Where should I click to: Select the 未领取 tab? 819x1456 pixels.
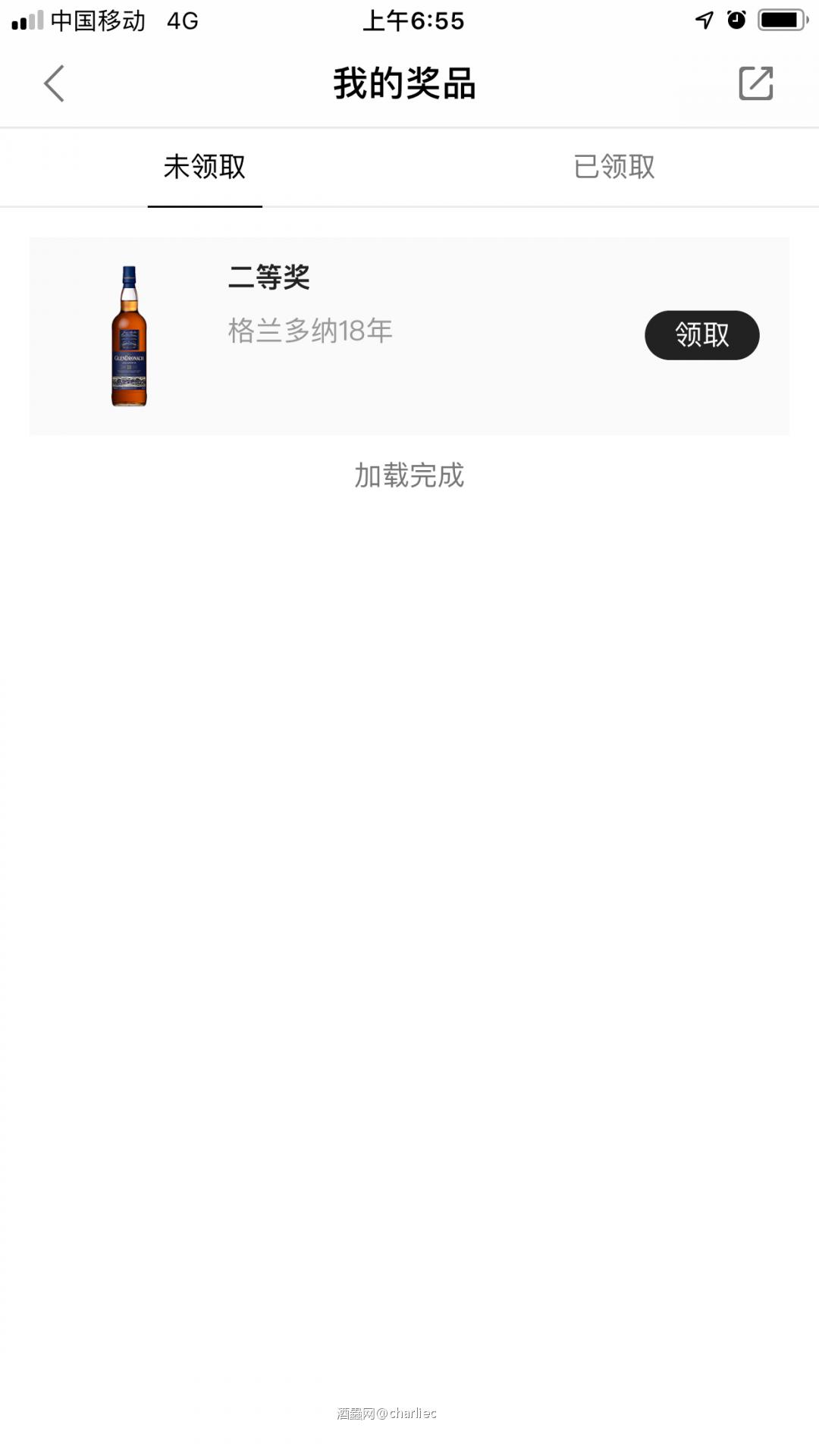pos(205,167)
